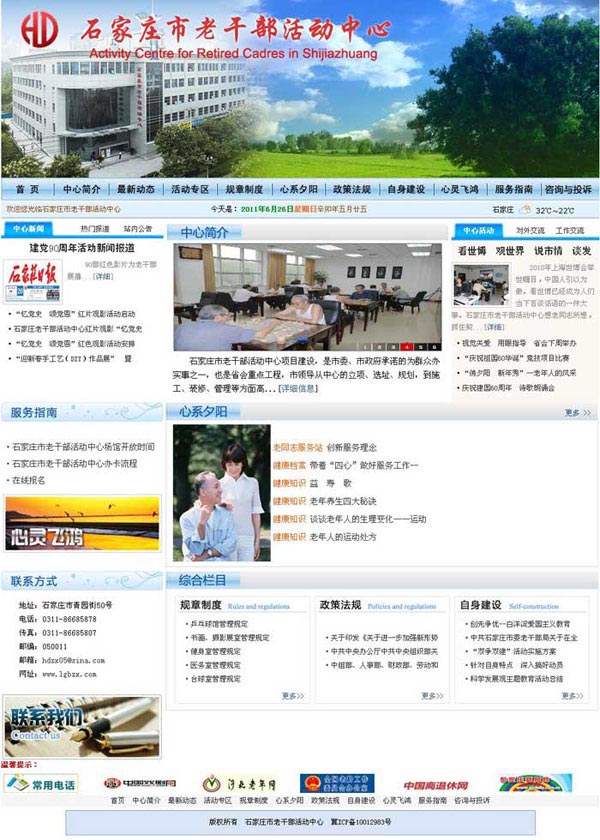Go to 咨询与投诉 in the top navigation

pyautogui.click(x=567, y=190)
